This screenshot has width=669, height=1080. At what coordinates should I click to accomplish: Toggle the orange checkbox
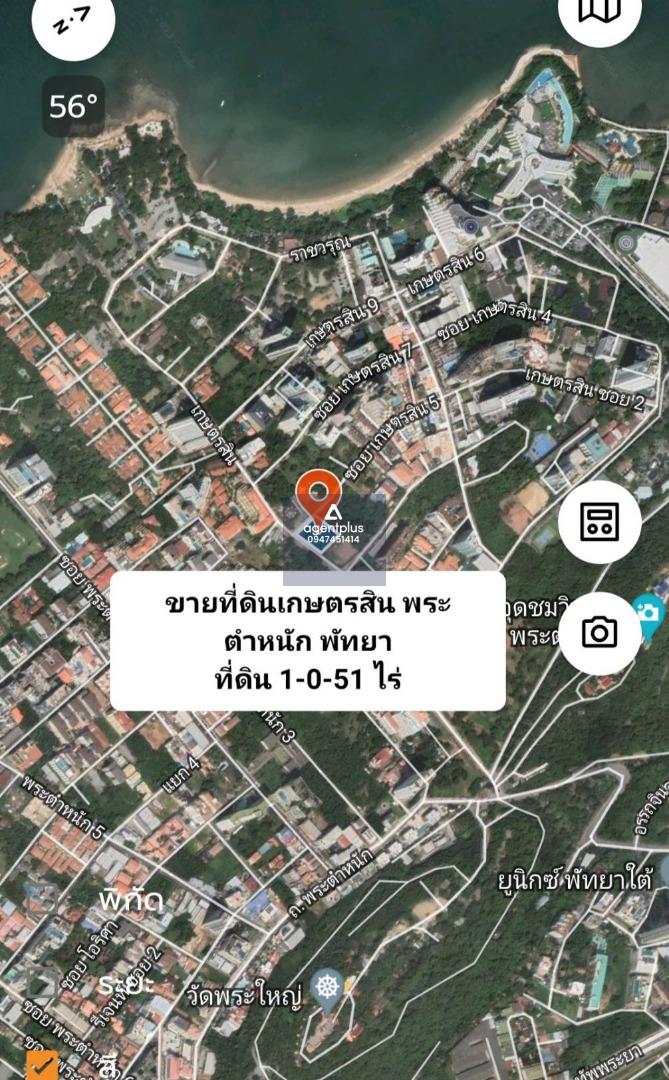tap(42, 1065)
